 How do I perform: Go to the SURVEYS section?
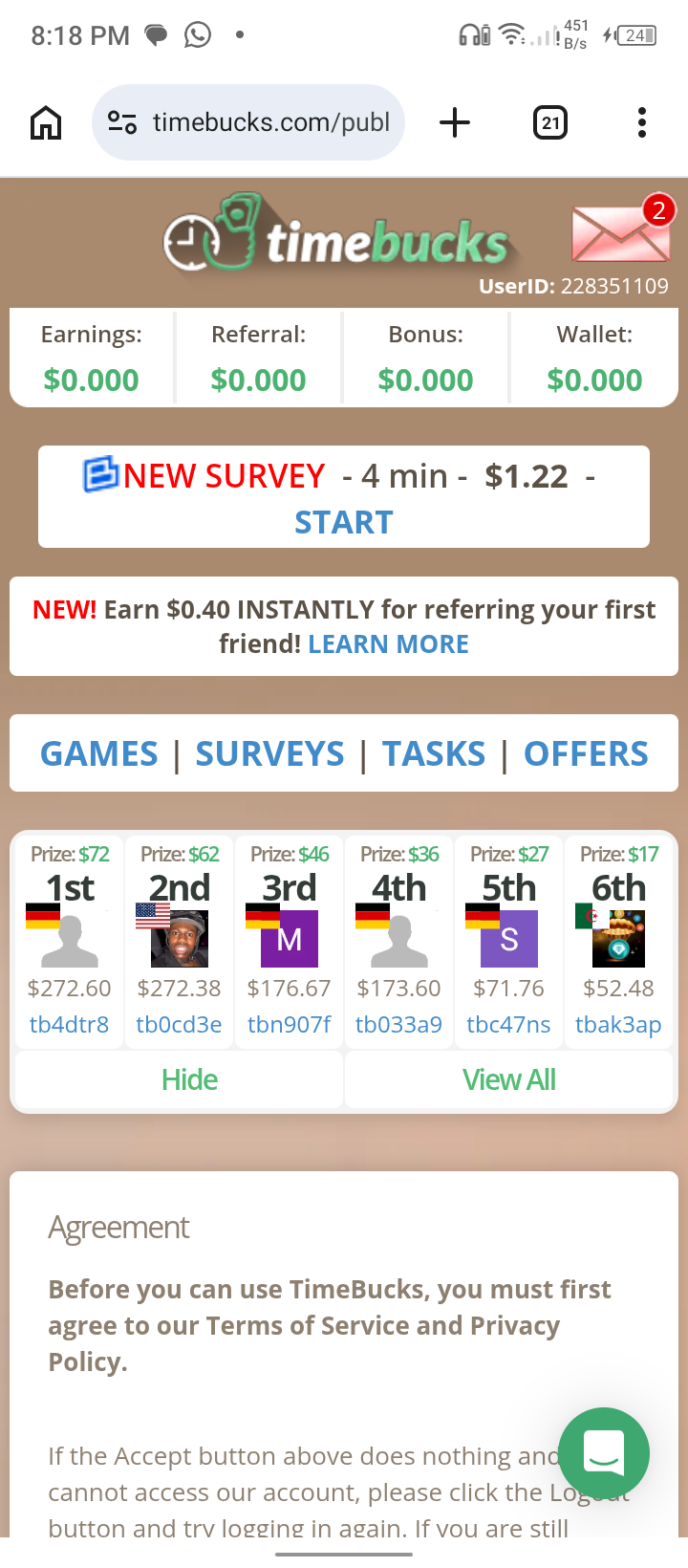[269, 754]
